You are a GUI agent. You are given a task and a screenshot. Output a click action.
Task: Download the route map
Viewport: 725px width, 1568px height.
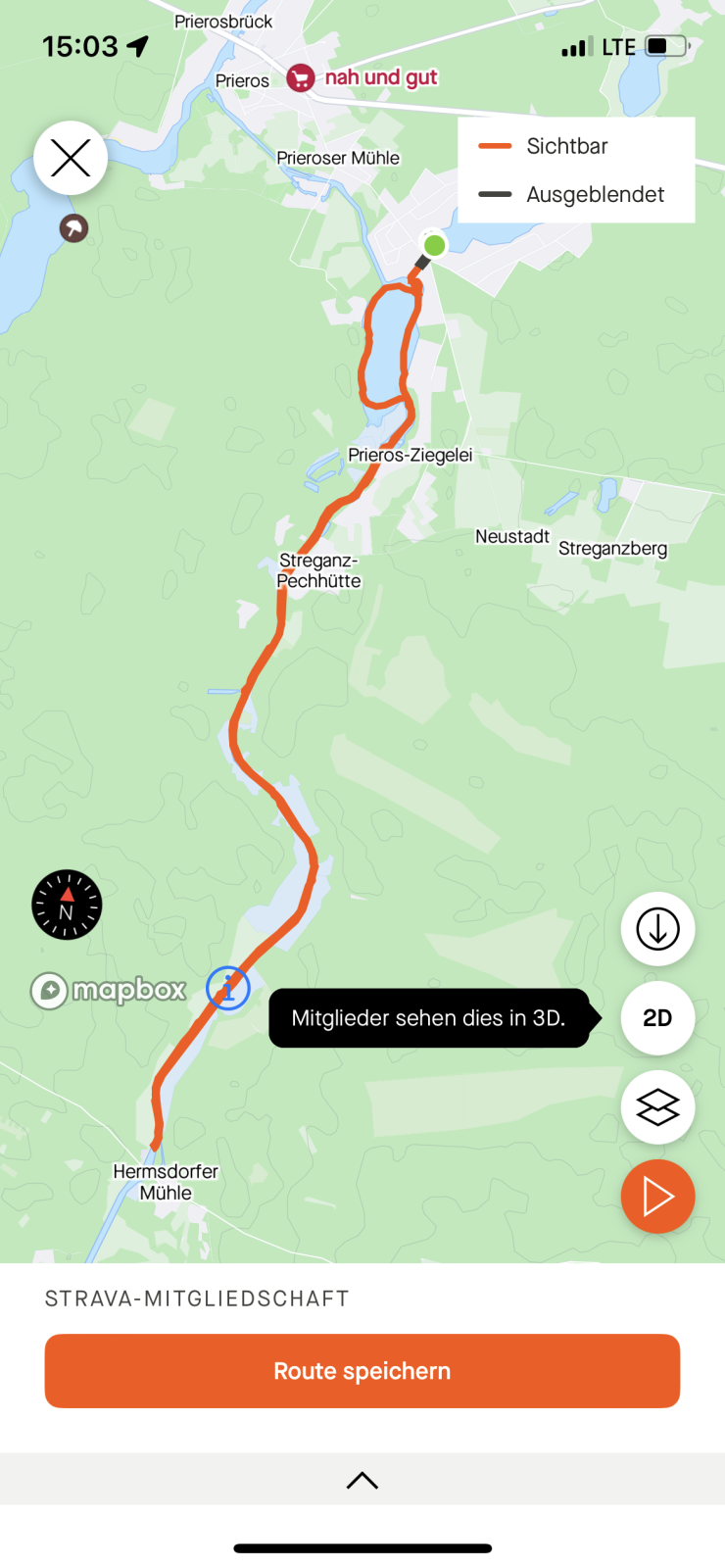click(x=657, y=929)
